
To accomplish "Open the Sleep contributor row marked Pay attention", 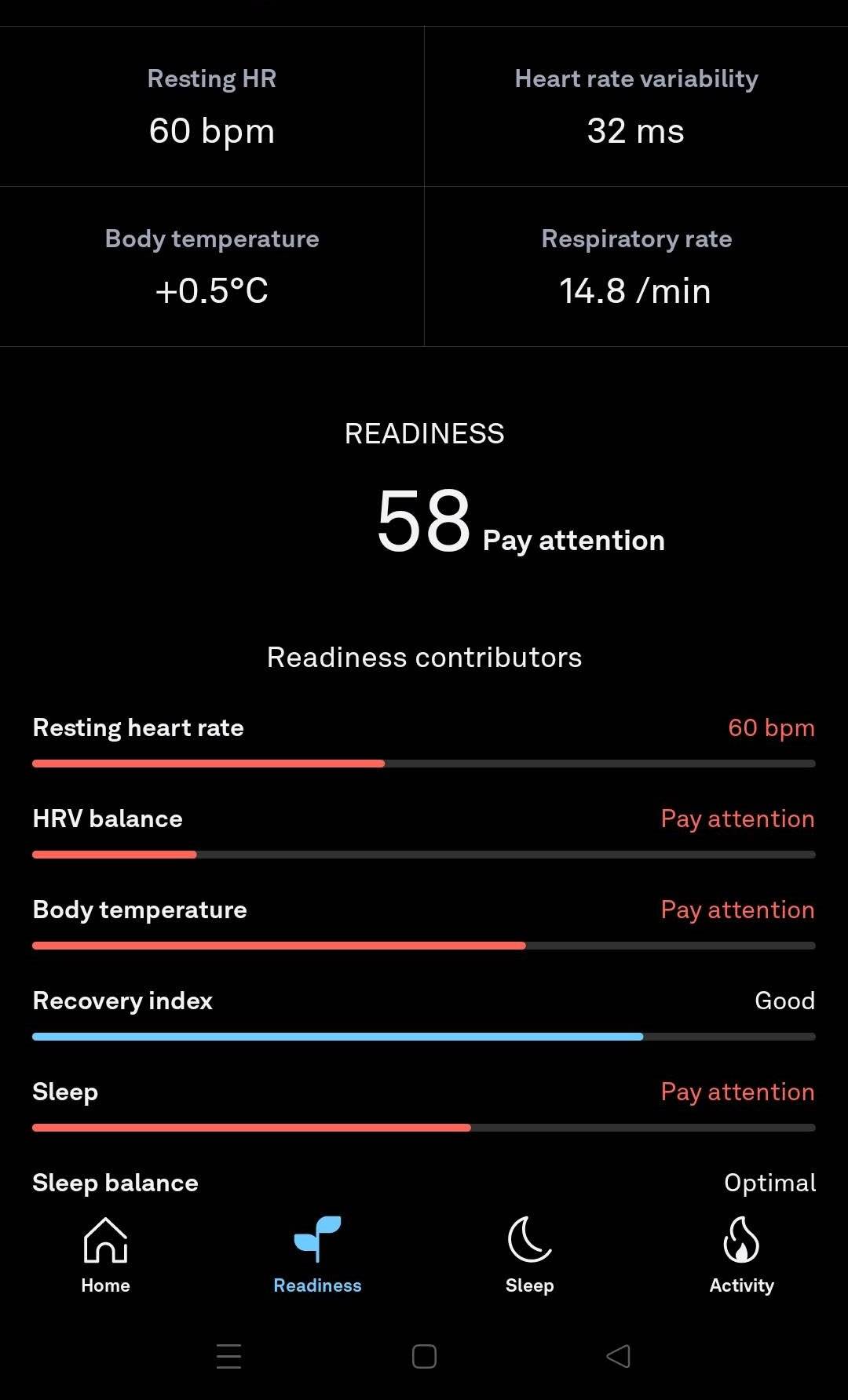I will [x=424, y=1103].
